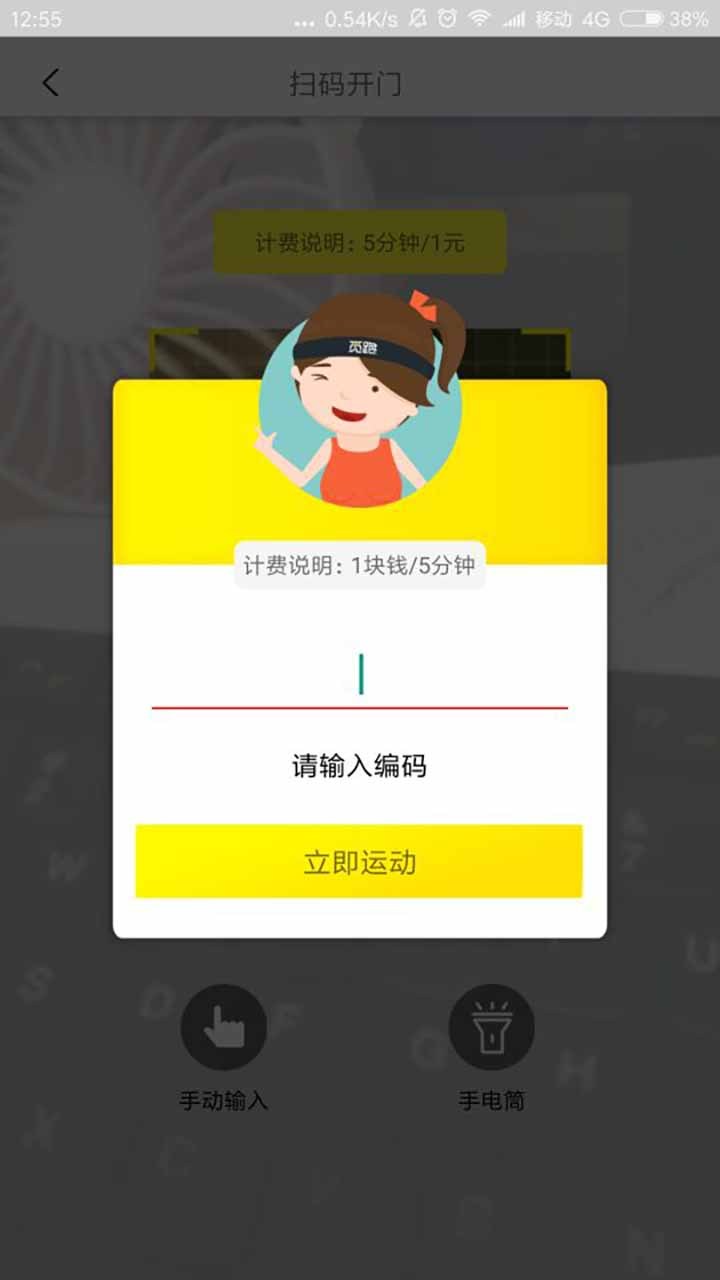Turn on the 手电筒 flashlight
This screenshot has width=720, height=1280.
click(x=491, y=1027)
